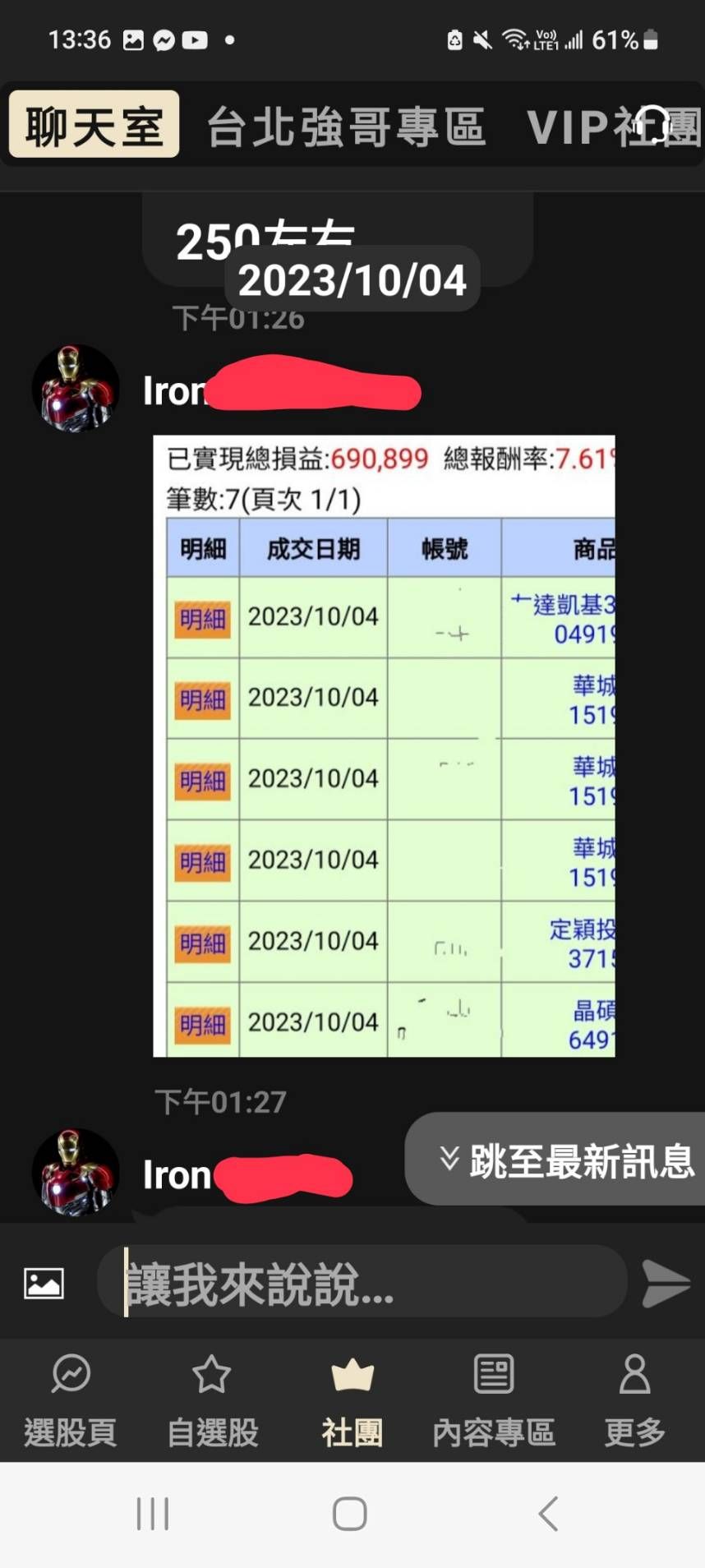
Task: Open the first 明細 detail button
Action: pos(201,620)
